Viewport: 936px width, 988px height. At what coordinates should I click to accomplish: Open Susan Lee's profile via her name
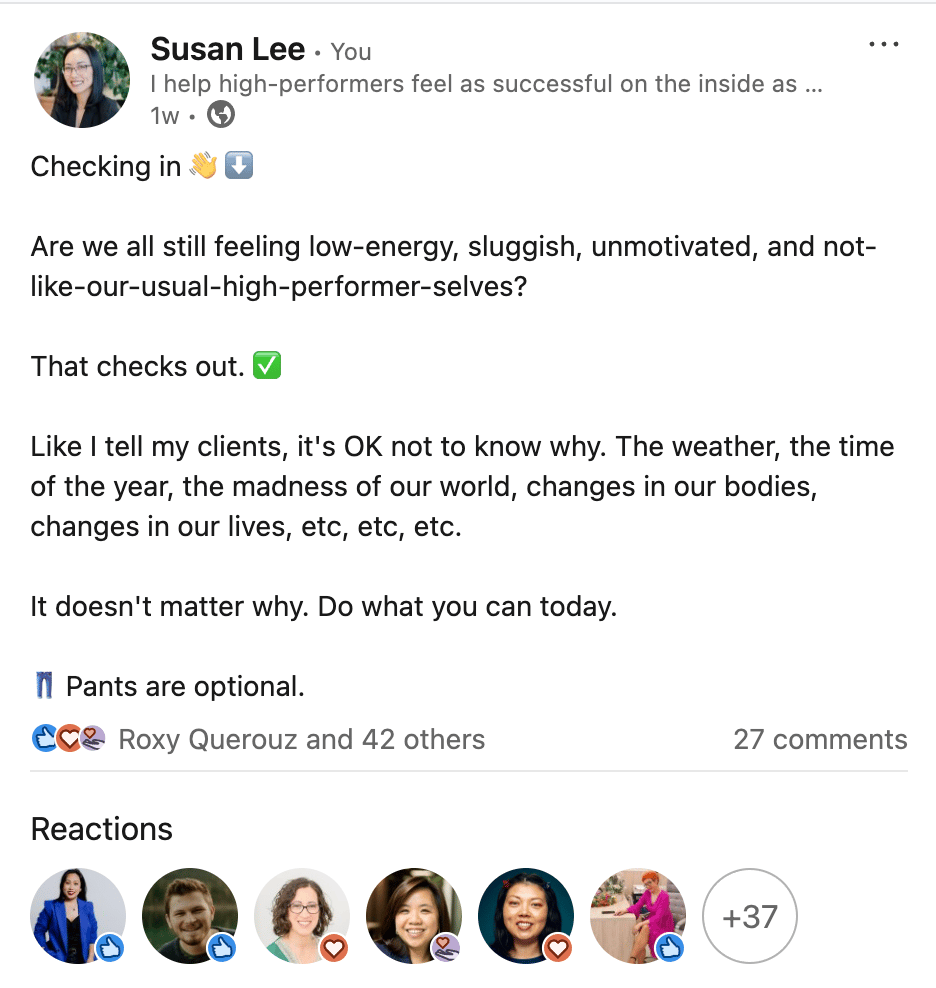coord(226,48)
